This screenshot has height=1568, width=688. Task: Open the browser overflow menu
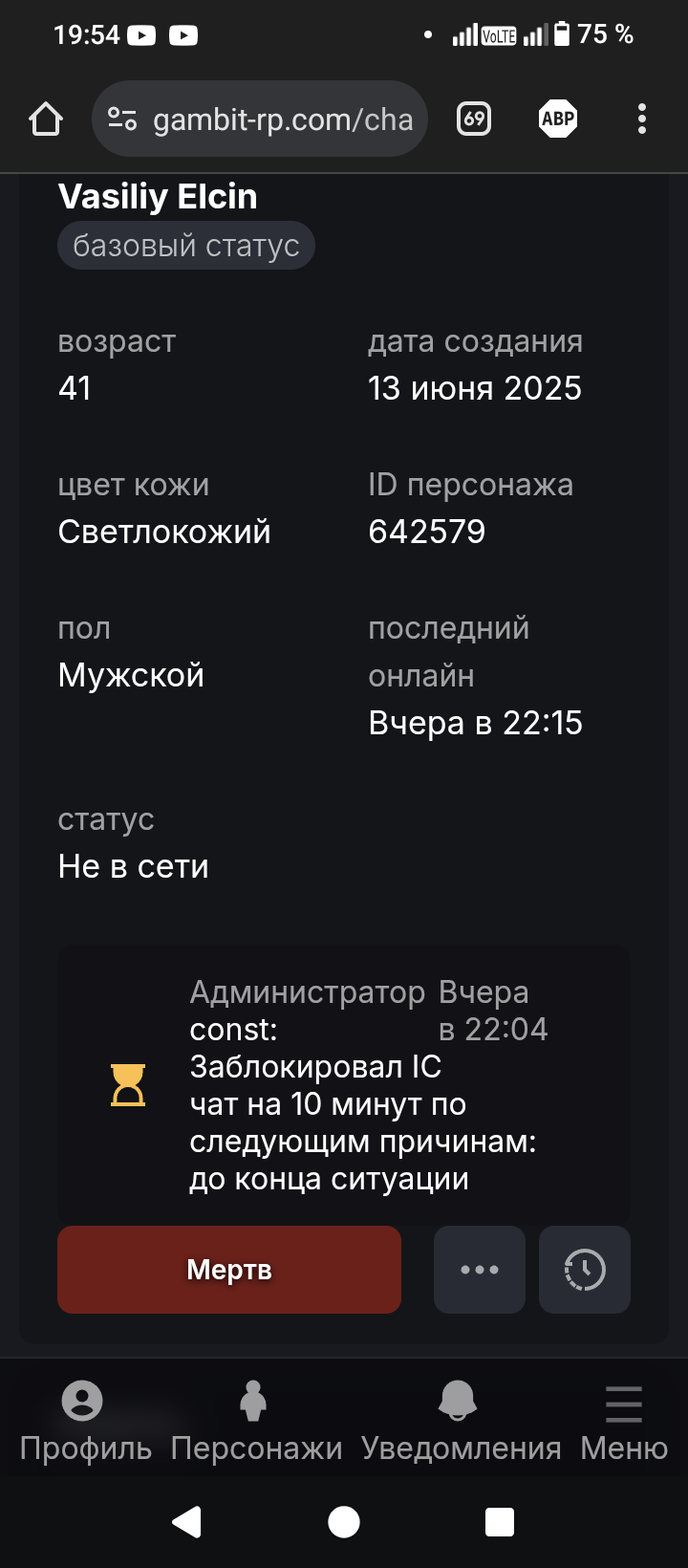(x=642, y=120)
